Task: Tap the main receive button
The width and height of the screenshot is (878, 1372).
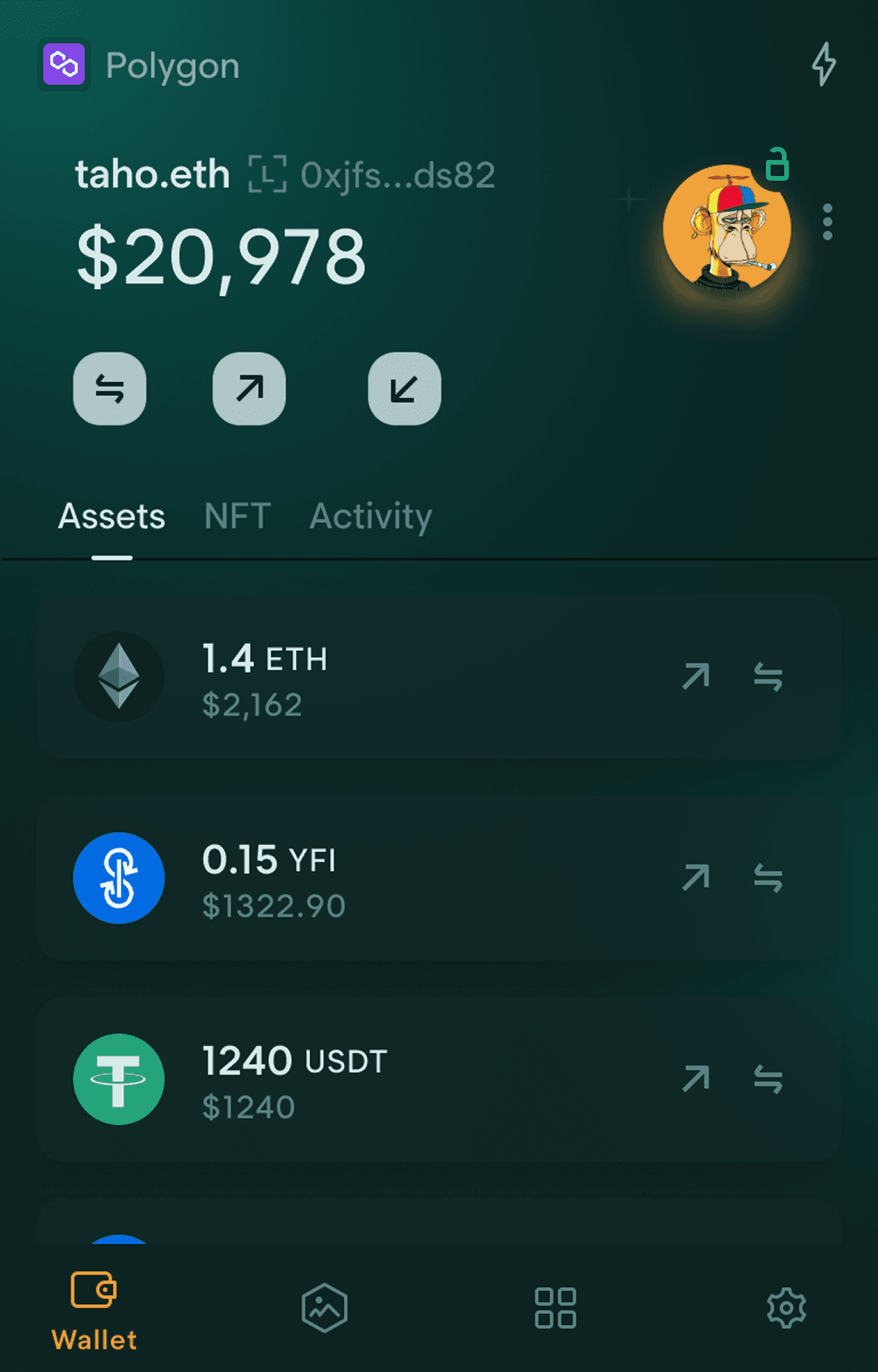Action: click(x=404, y=389)
